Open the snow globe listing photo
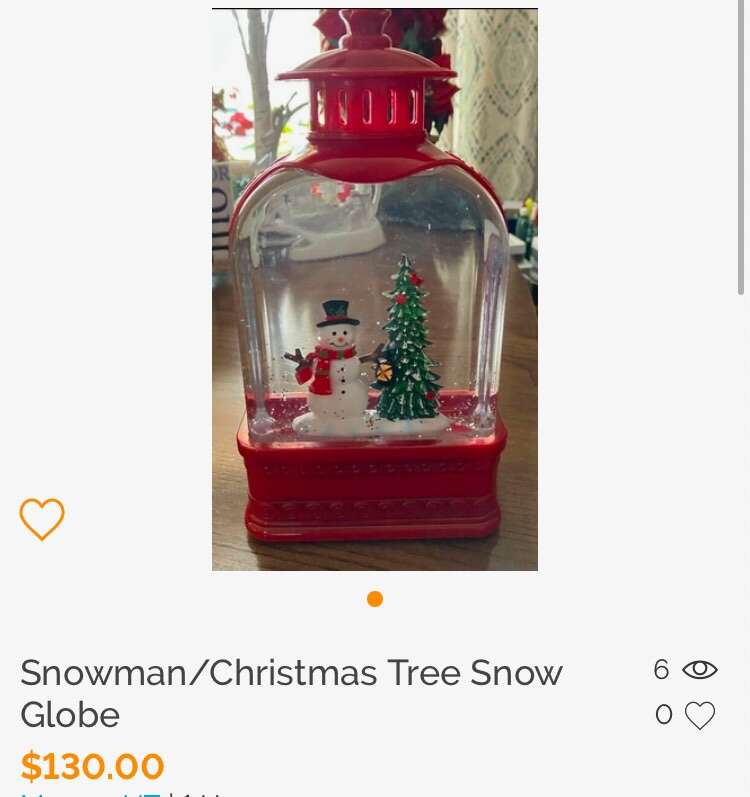Viewport: 750px width, 797px height. click(x=375, y=290)
